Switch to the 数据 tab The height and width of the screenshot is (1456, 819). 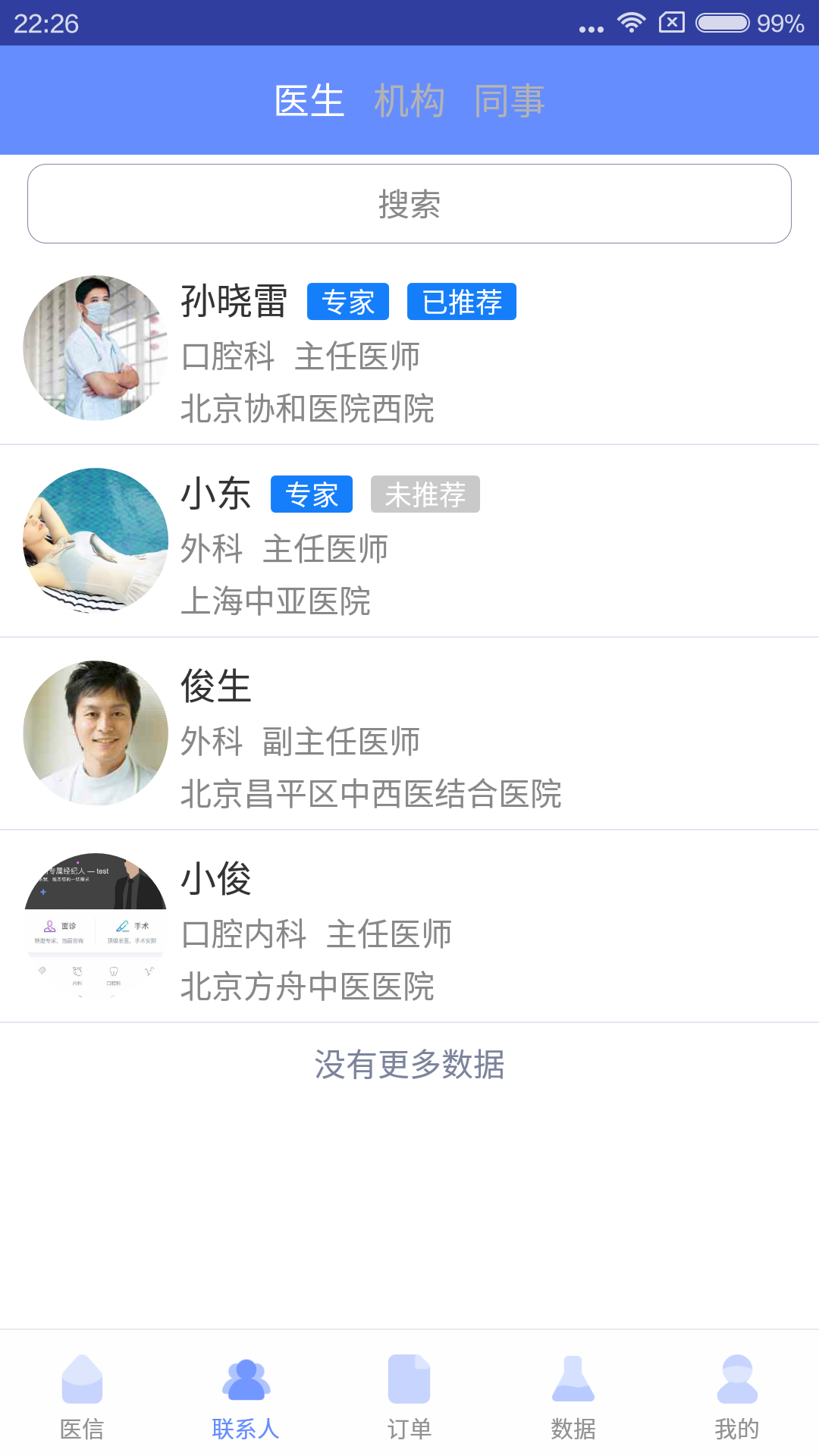click(573, 1397)
